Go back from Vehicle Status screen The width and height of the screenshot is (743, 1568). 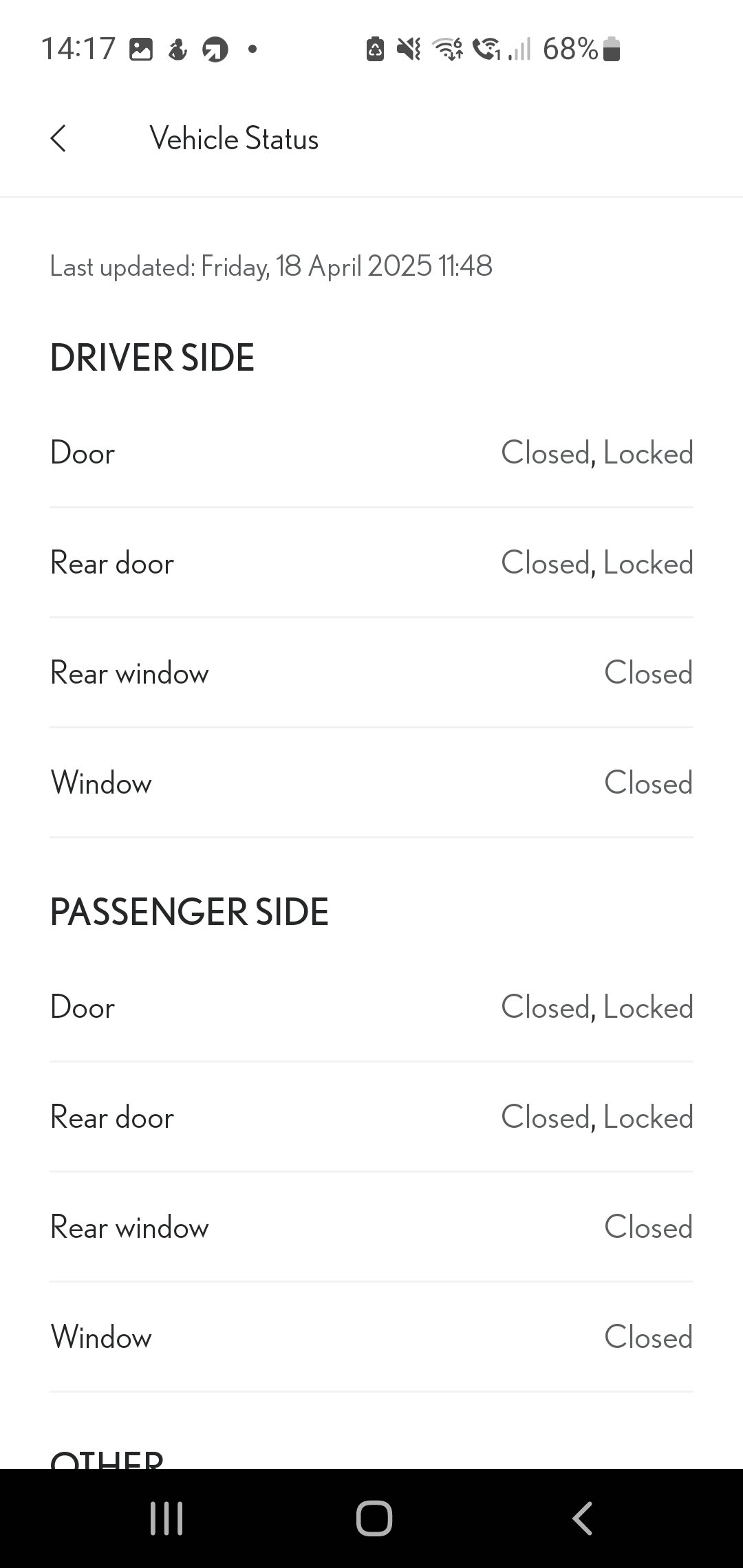click(x=58, y=138)
